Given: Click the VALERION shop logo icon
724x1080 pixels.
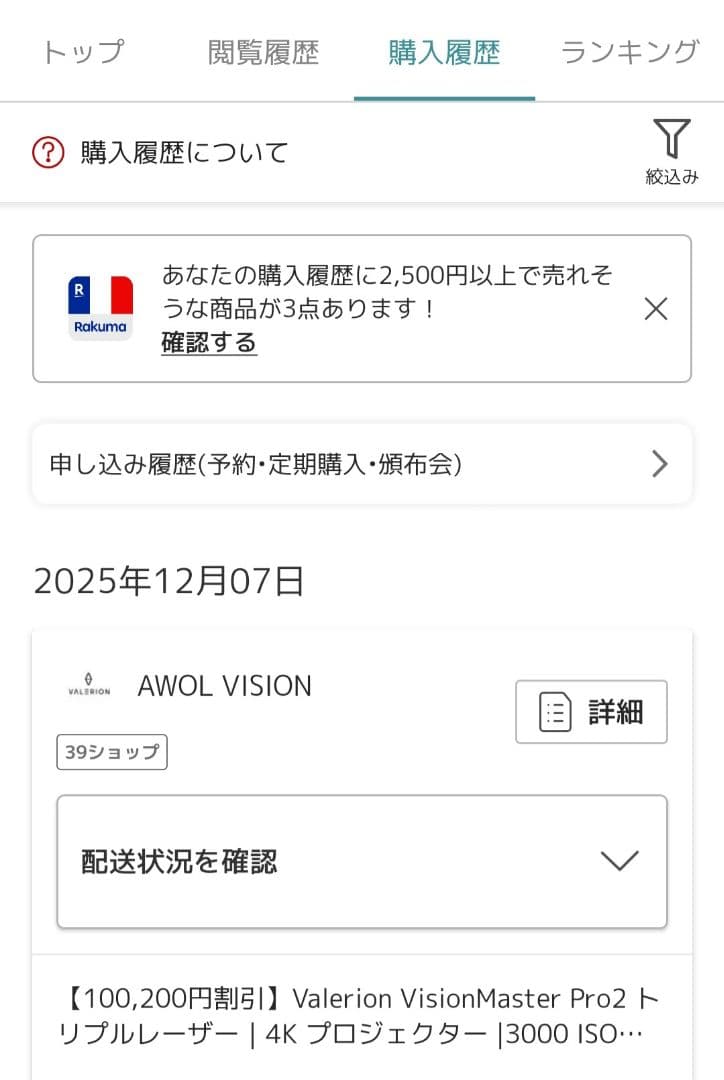Looking at the screenshot, I should pyautogui.click(x=88, y=685).
